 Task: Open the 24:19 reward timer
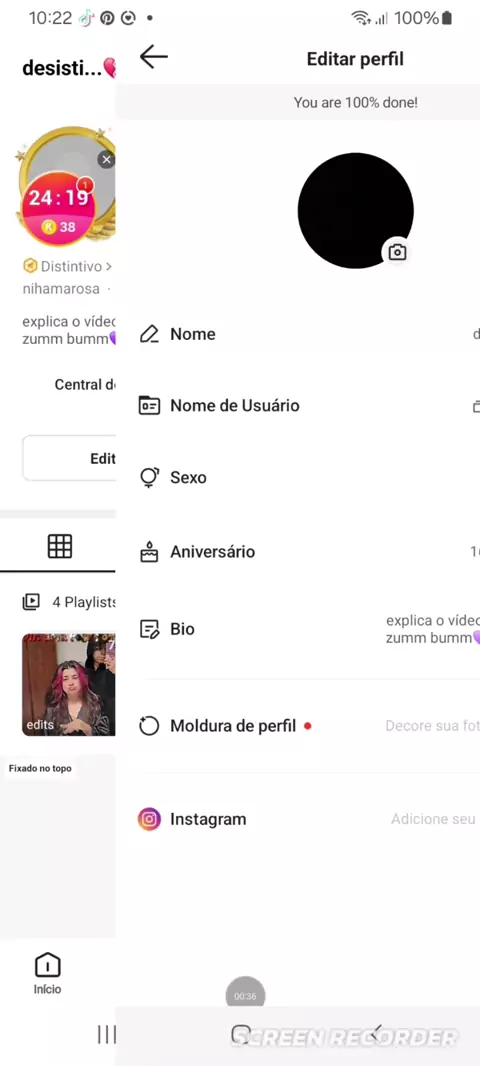pyautogui.click(x=58, y=205)
